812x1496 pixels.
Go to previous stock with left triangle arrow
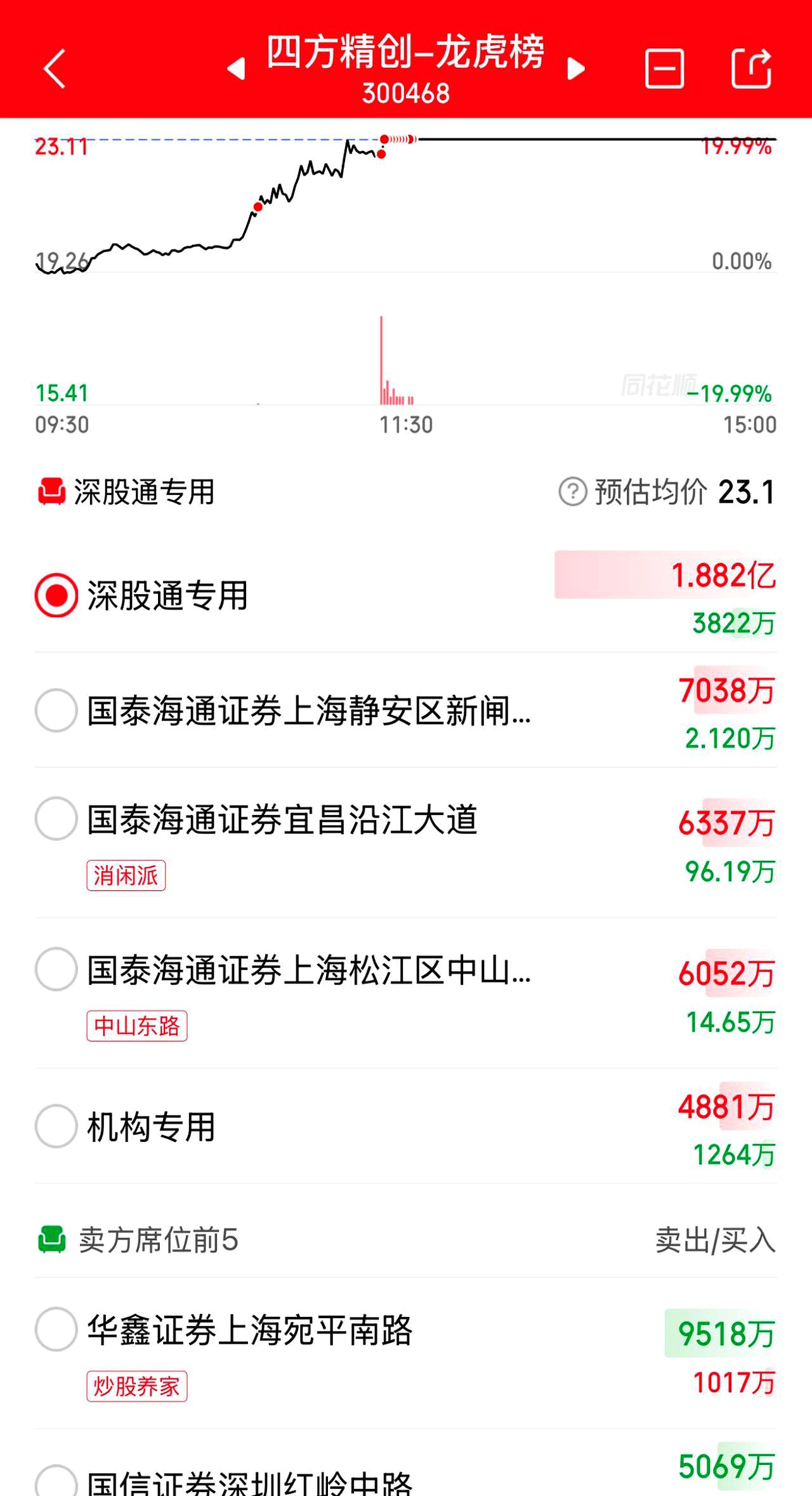[237, 69]
